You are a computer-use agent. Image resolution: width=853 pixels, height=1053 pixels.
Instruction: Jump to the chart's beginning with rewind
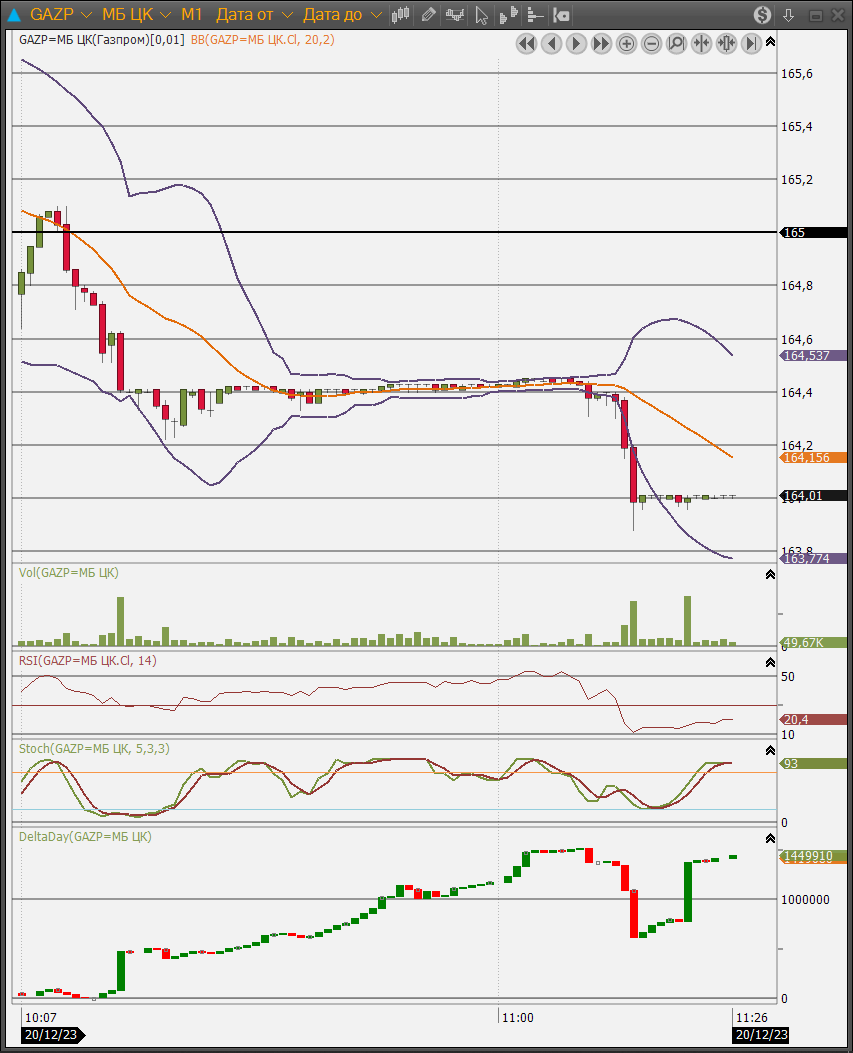click(526, 43)
